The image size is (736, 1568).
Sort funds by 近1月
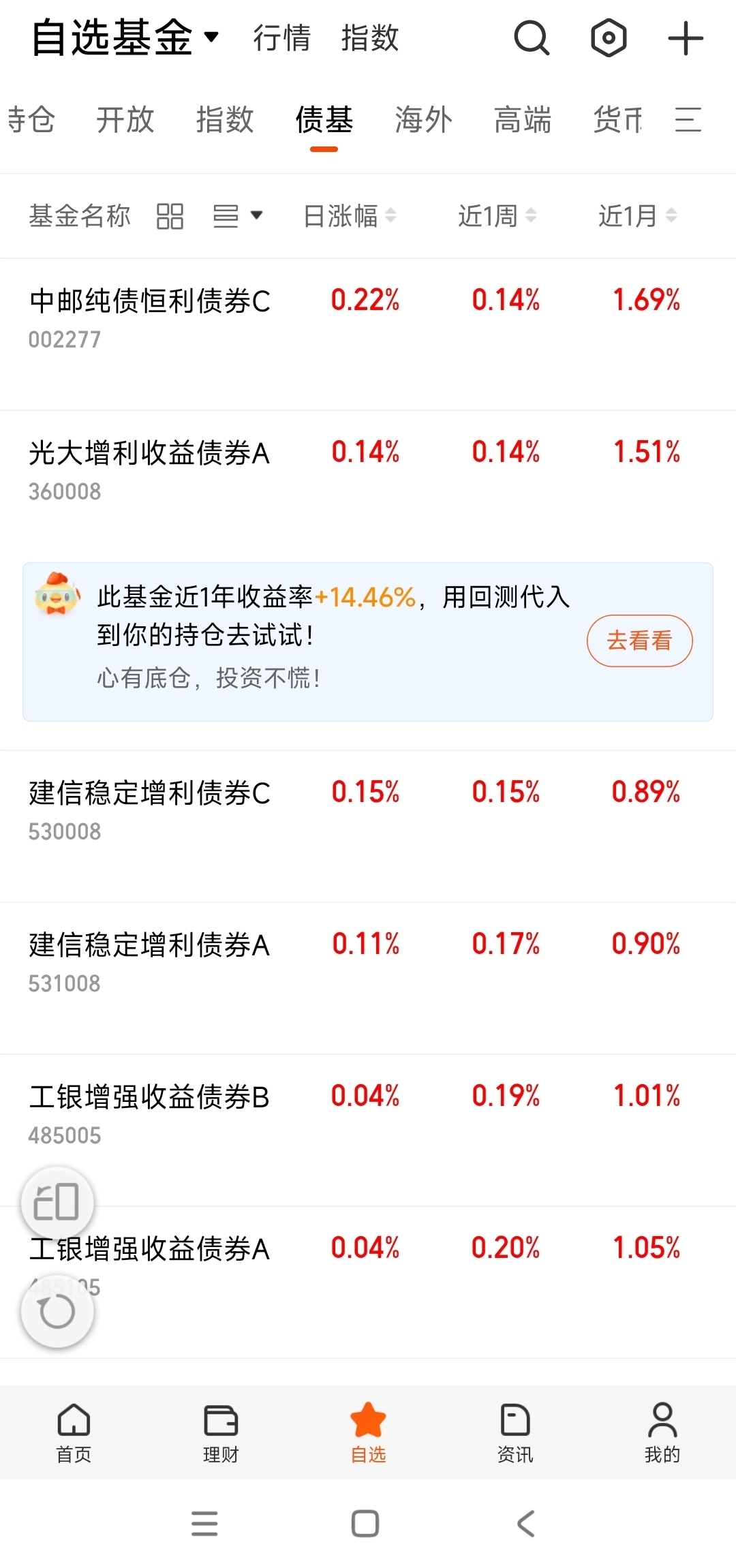pyautogui.click(x=638, y=216)
